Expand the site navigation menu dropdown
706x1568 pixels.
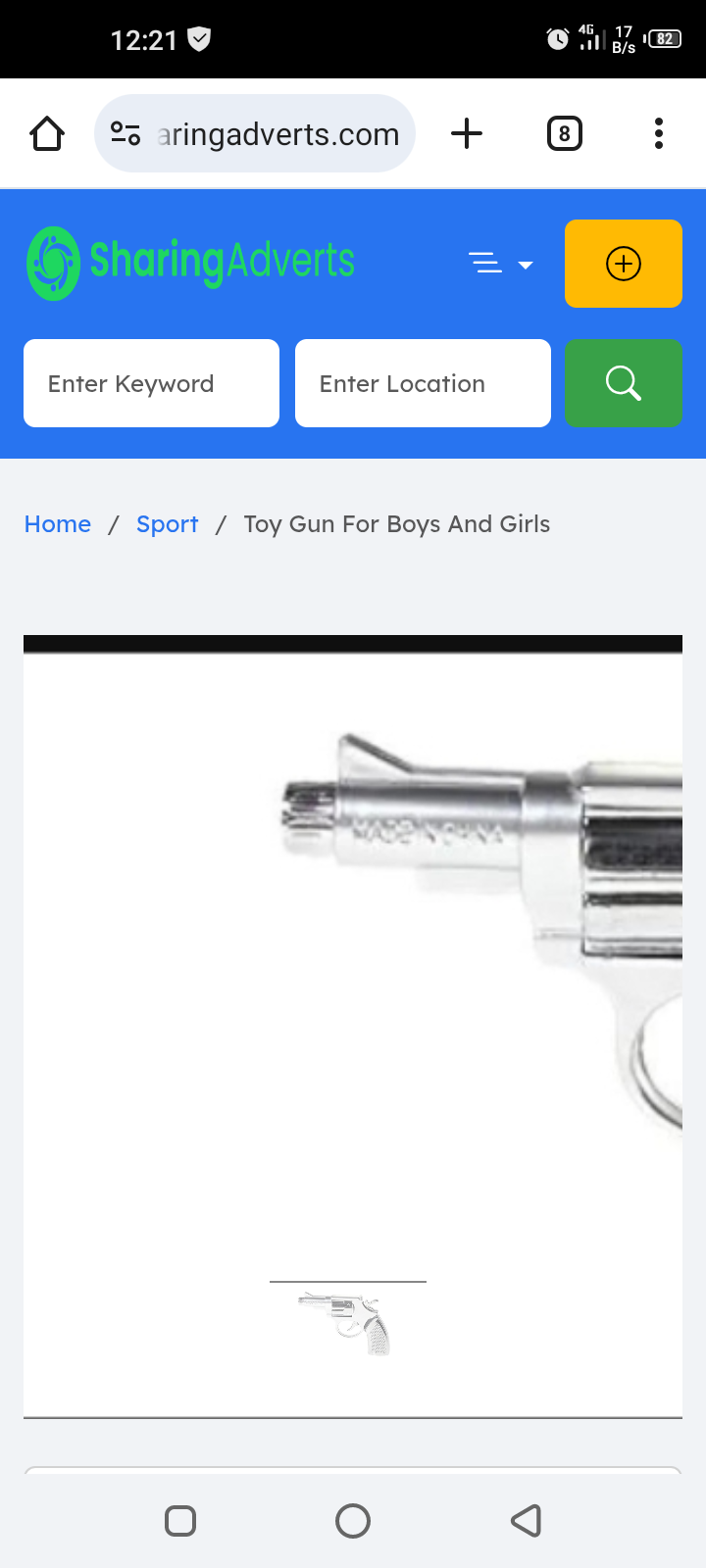(500, 264)
